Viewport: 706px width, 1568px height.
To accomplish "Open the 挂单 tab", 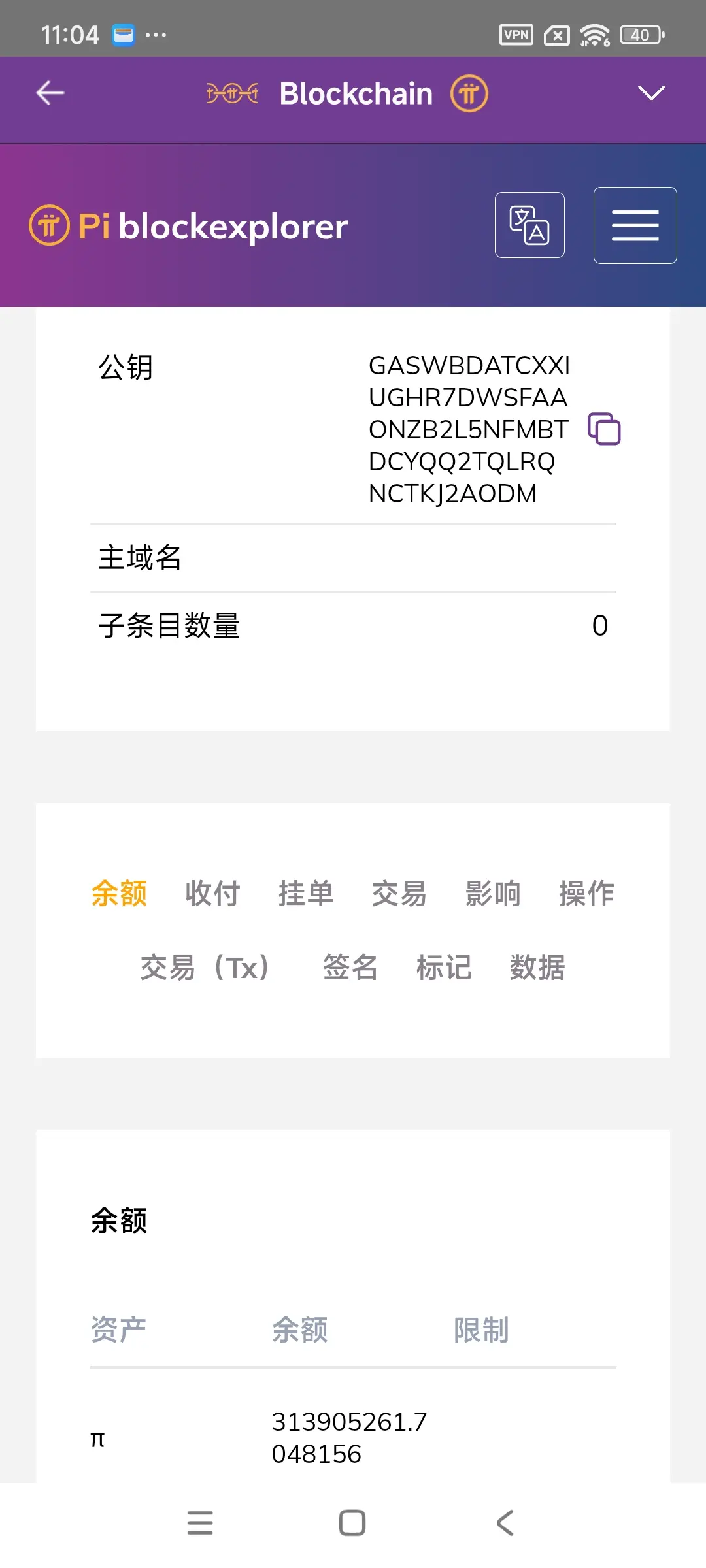I will pos(305,894).
